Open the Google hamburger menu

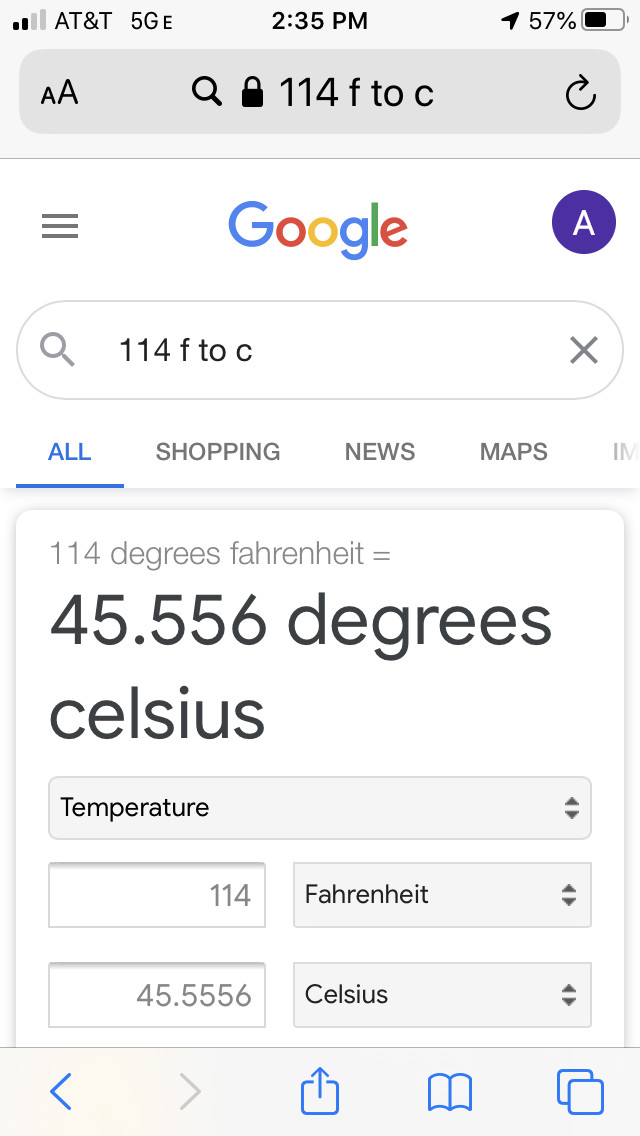[60, 227]
